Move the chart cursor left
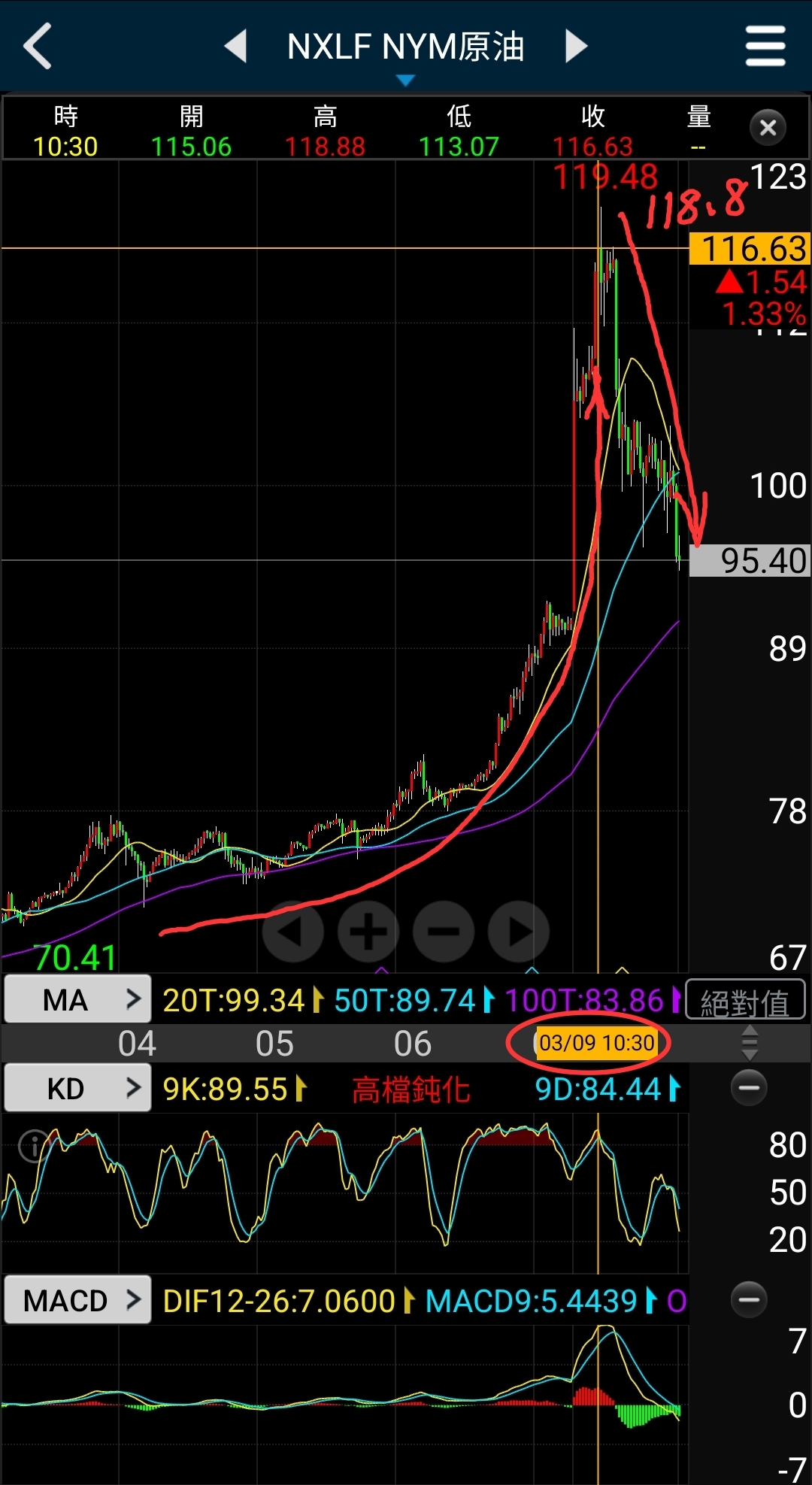The height and width of the screenshot is (1485, 812). coord(292,932)
